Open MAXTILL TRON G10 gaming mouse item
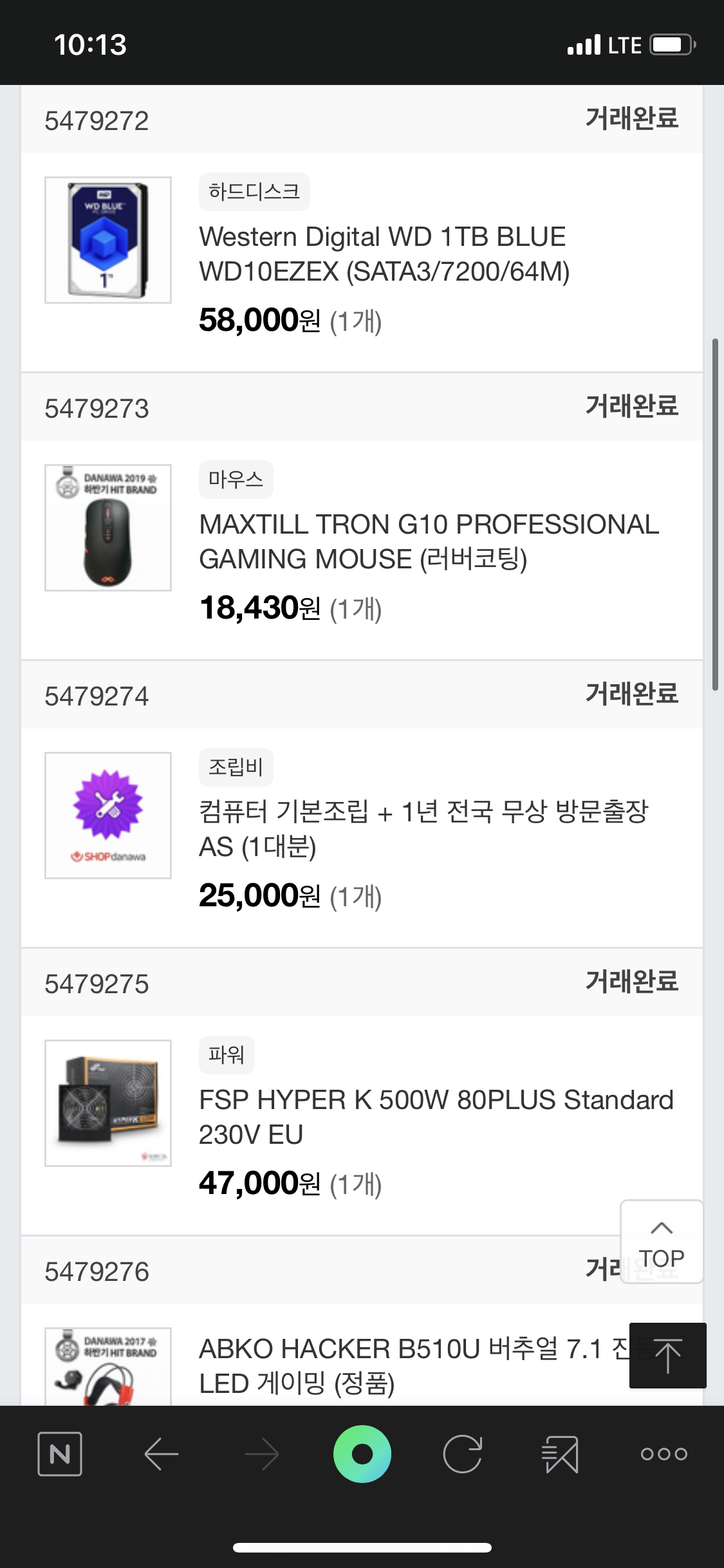Image resolution: width=724 pixels, height=1568 pixels. (428, 541)
